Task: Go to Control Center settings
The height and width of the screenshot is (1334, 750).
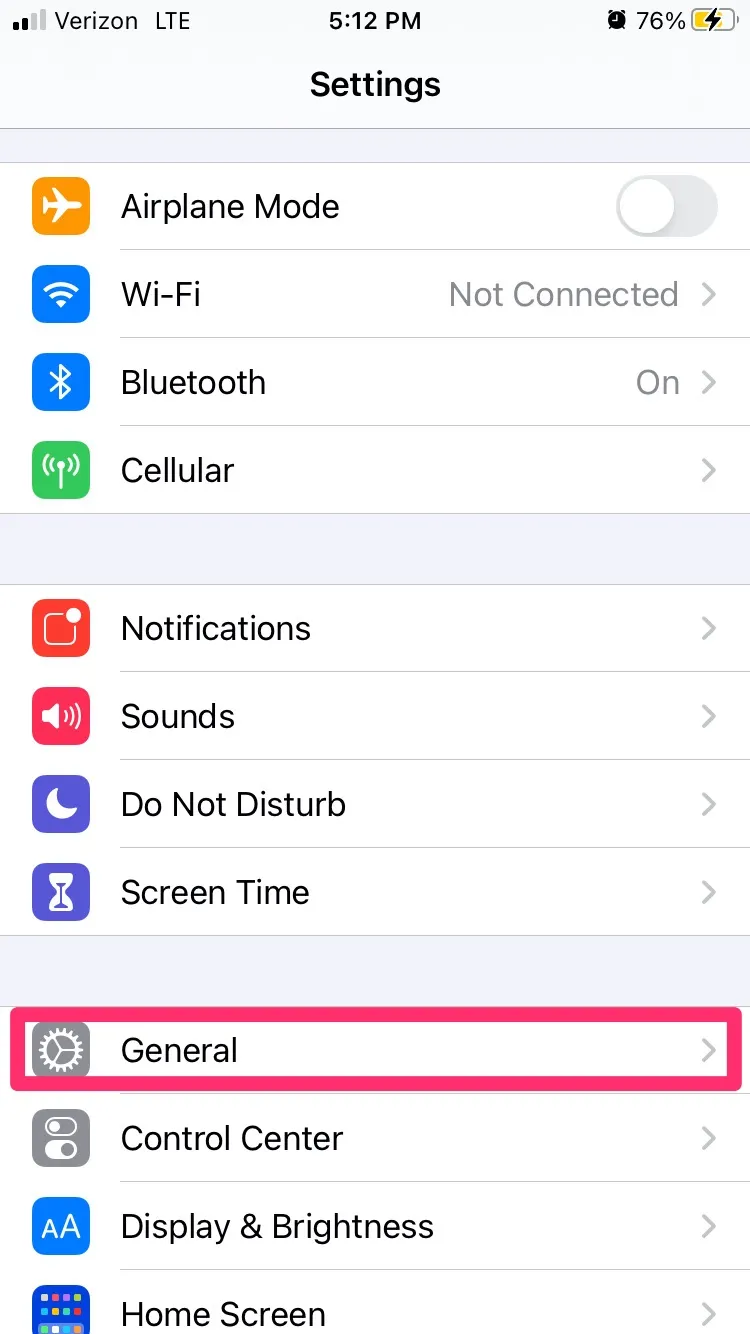Action: 375,1138
